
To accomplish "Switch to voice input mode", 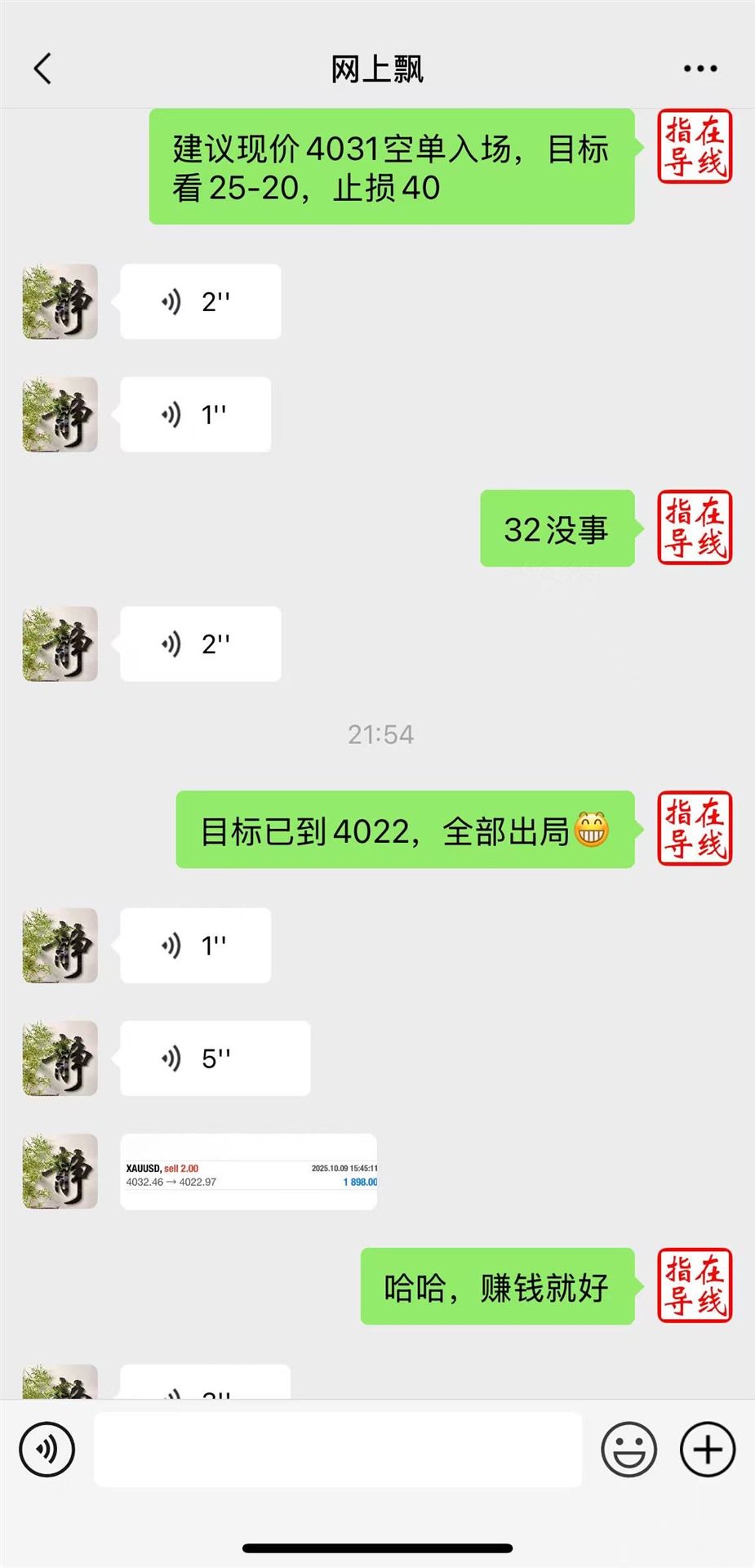I will 47,1450.
